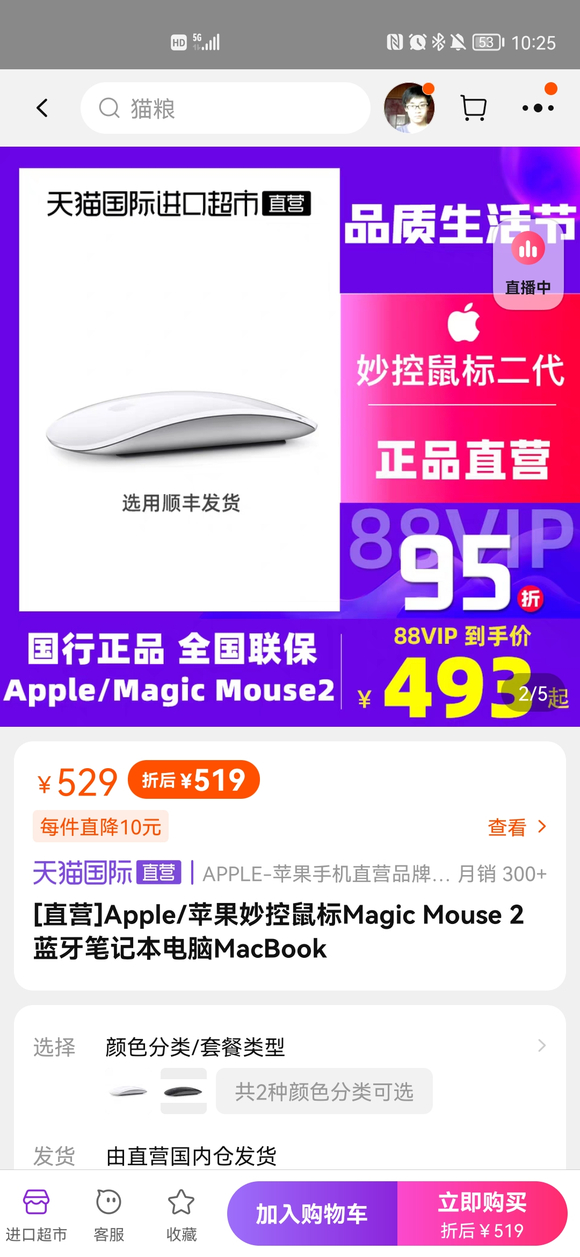Tap 共2种颜色分类可选 chip
The image size is (580, 1257).
(324, 1091)
